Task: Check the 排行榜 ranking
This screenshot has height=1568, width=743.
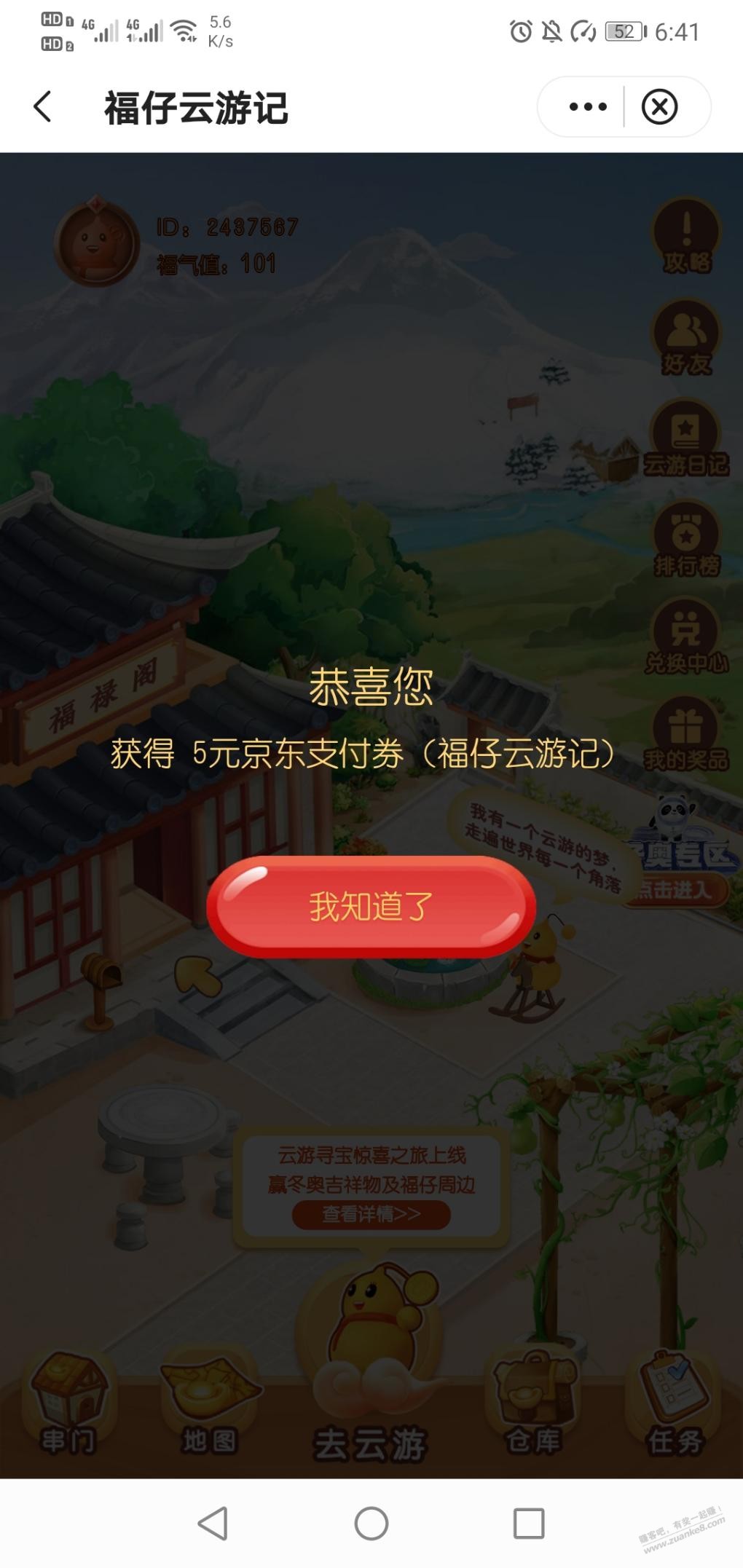Action: (685, 540)
